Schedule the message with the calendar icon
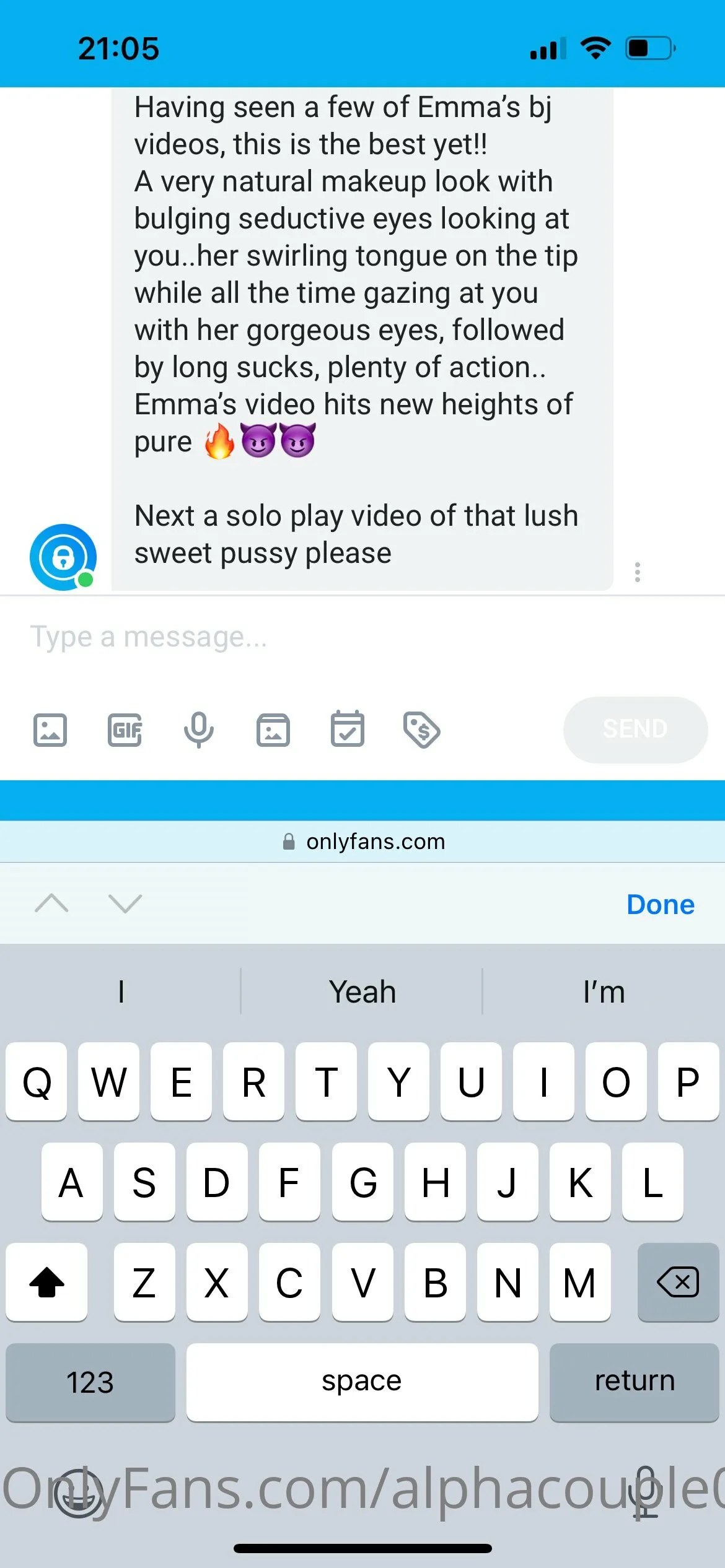Screen dimensions: 725x1568 (348, 730)
